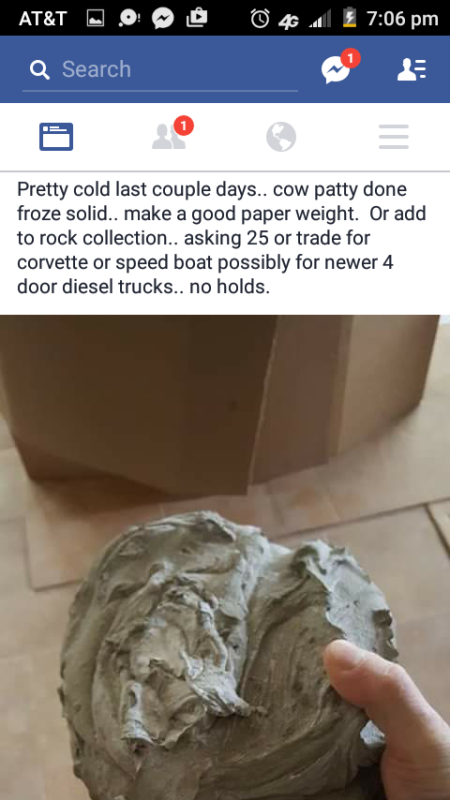
Task: Open the hamburger menu tab
Action: [393, 137]
